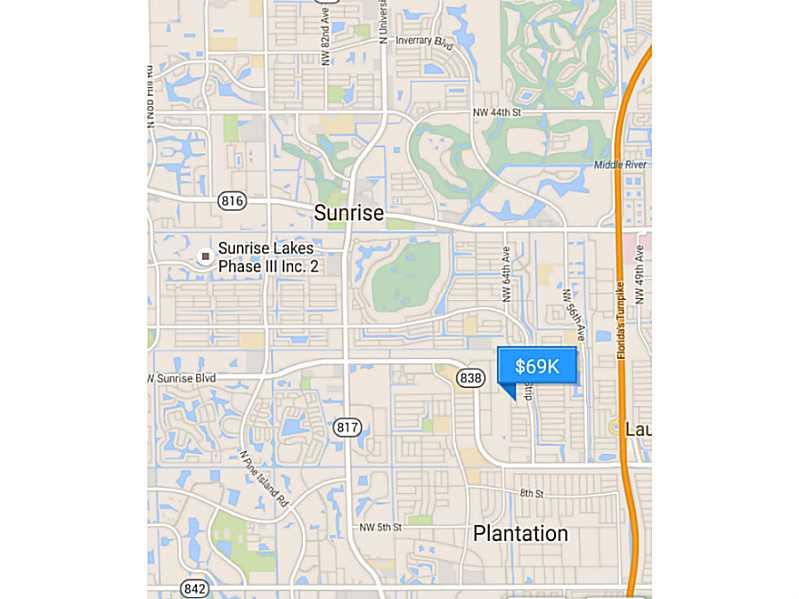Open the $69K listing marker
The image size is (799, 599).
(x=537, y=366)
